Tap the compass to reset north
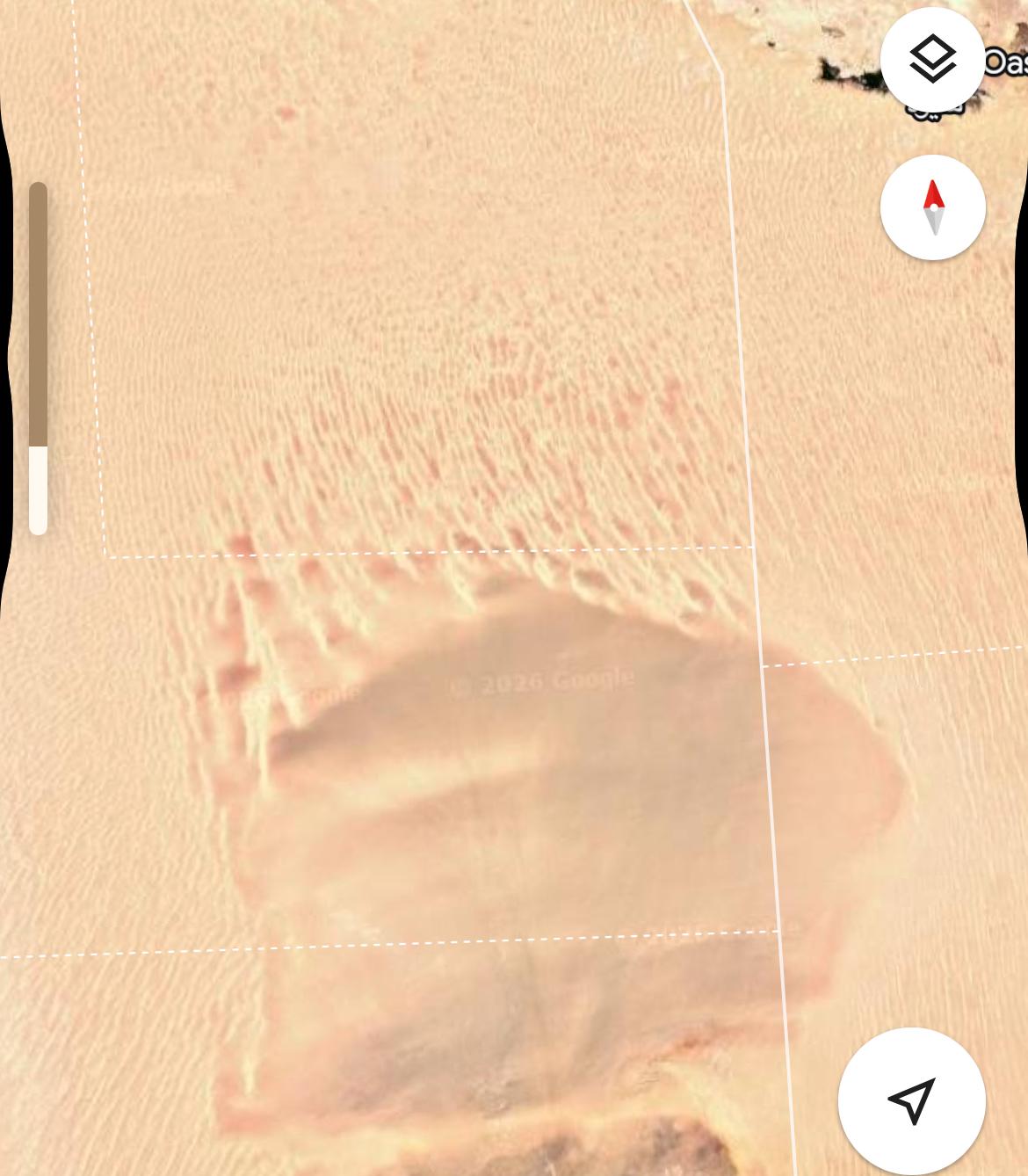Viewport: 1028px width, 1176px height. [x=932, y=208]
